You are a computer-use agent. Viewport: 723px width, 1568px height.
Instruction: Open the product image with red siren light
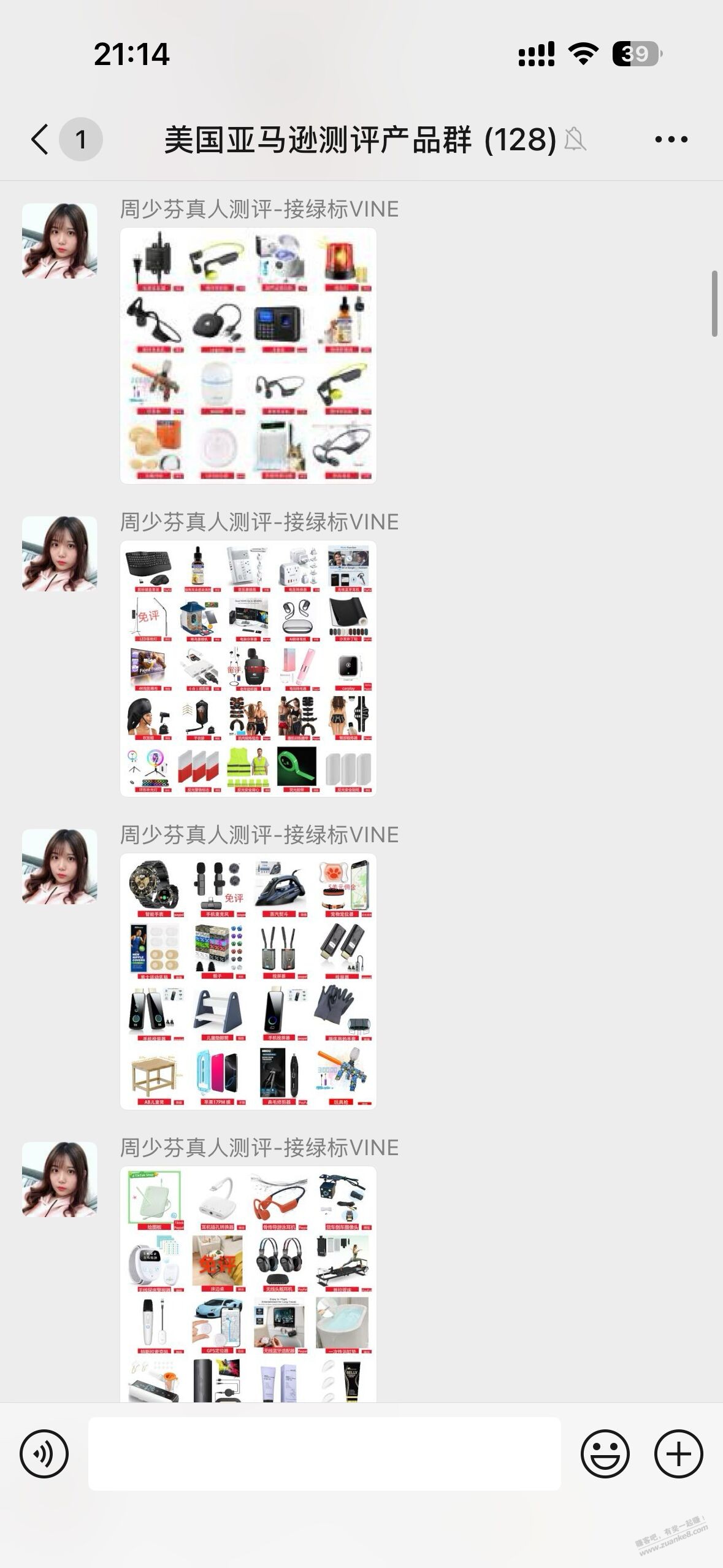(248, 356)
